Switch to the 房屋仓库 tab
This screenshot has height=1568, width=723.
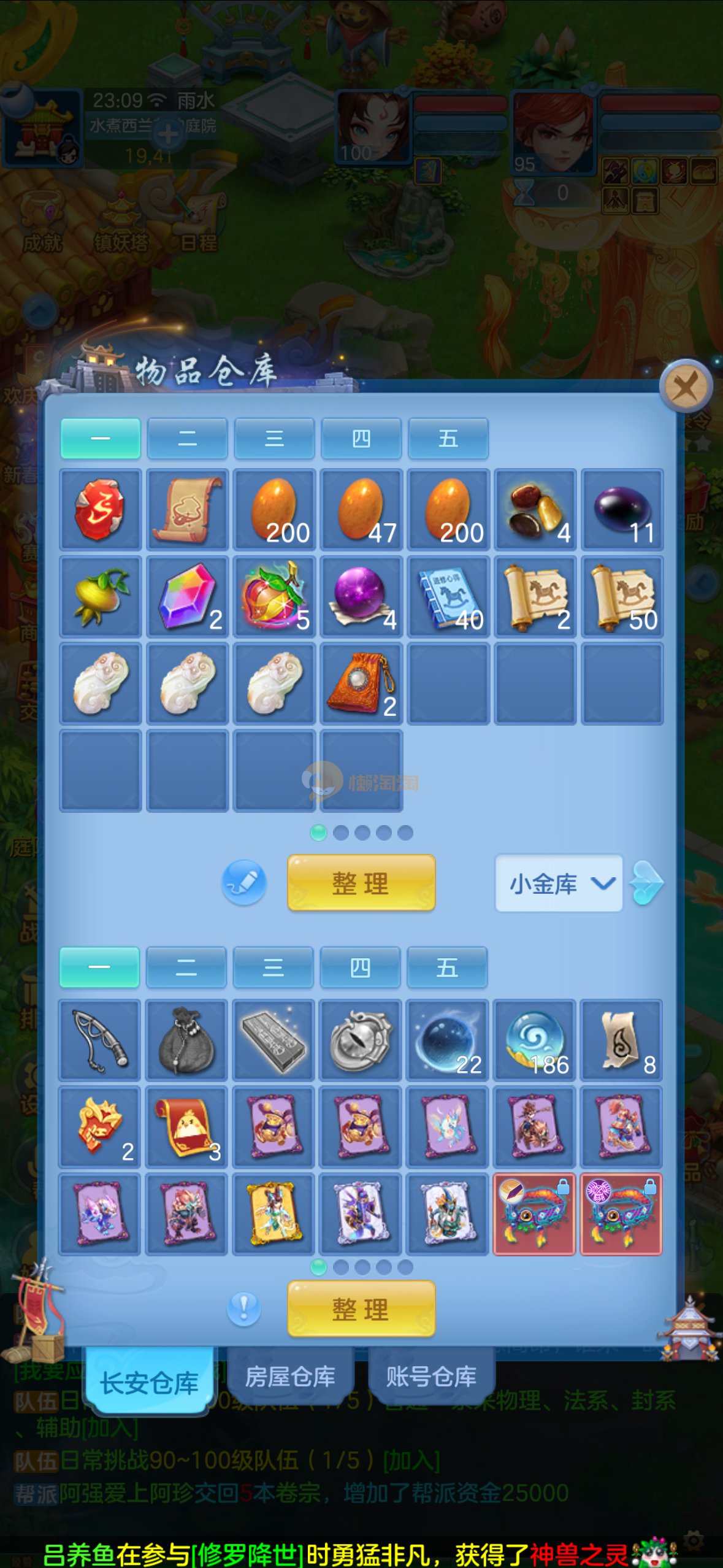pos(290,1377)
